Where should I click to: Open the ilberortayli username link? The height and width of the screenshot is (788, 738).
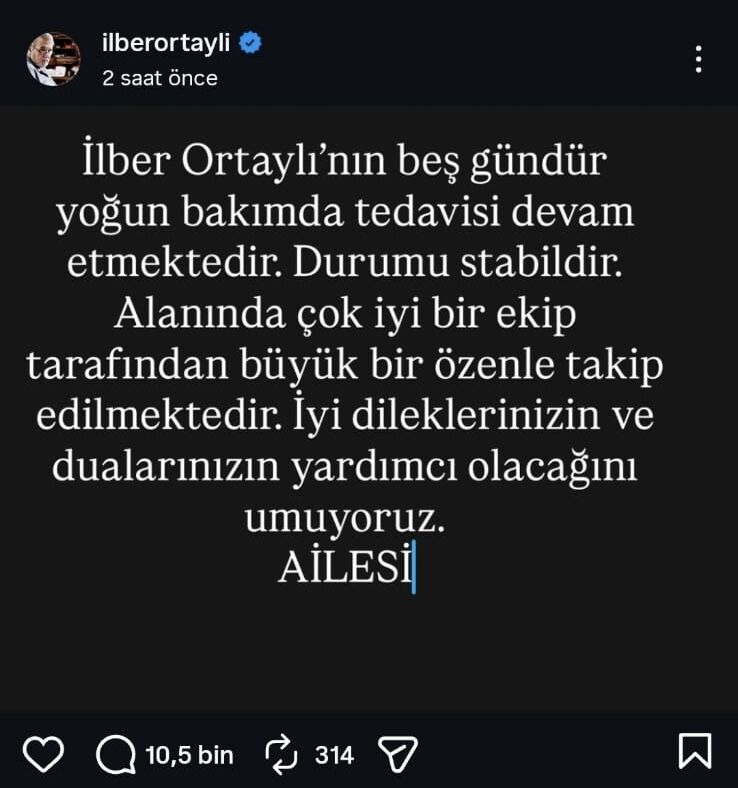point(166,43)
